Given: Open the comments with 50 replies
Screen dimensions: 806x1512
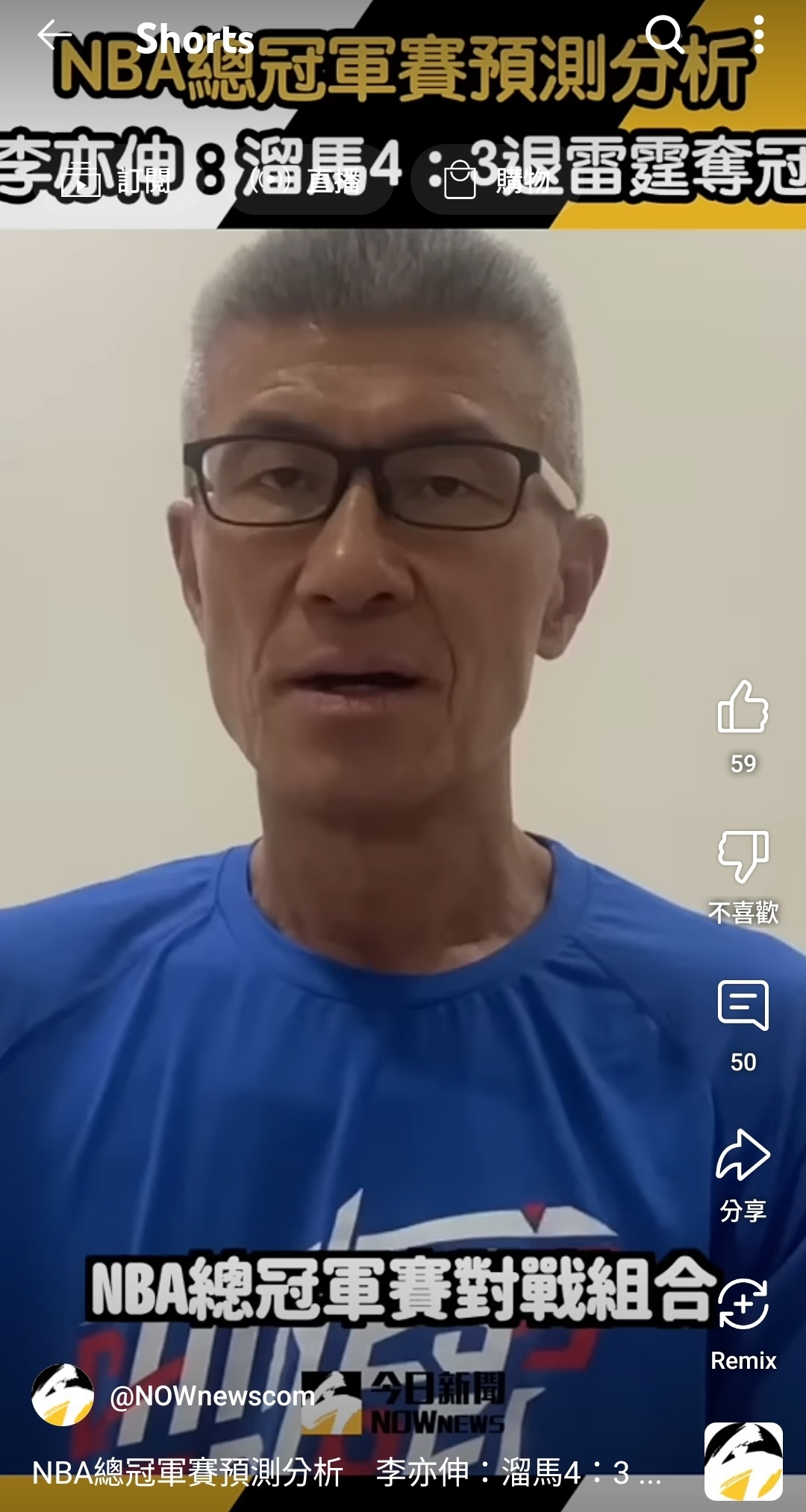Looking at the screenshot, I should point(743,1007).
